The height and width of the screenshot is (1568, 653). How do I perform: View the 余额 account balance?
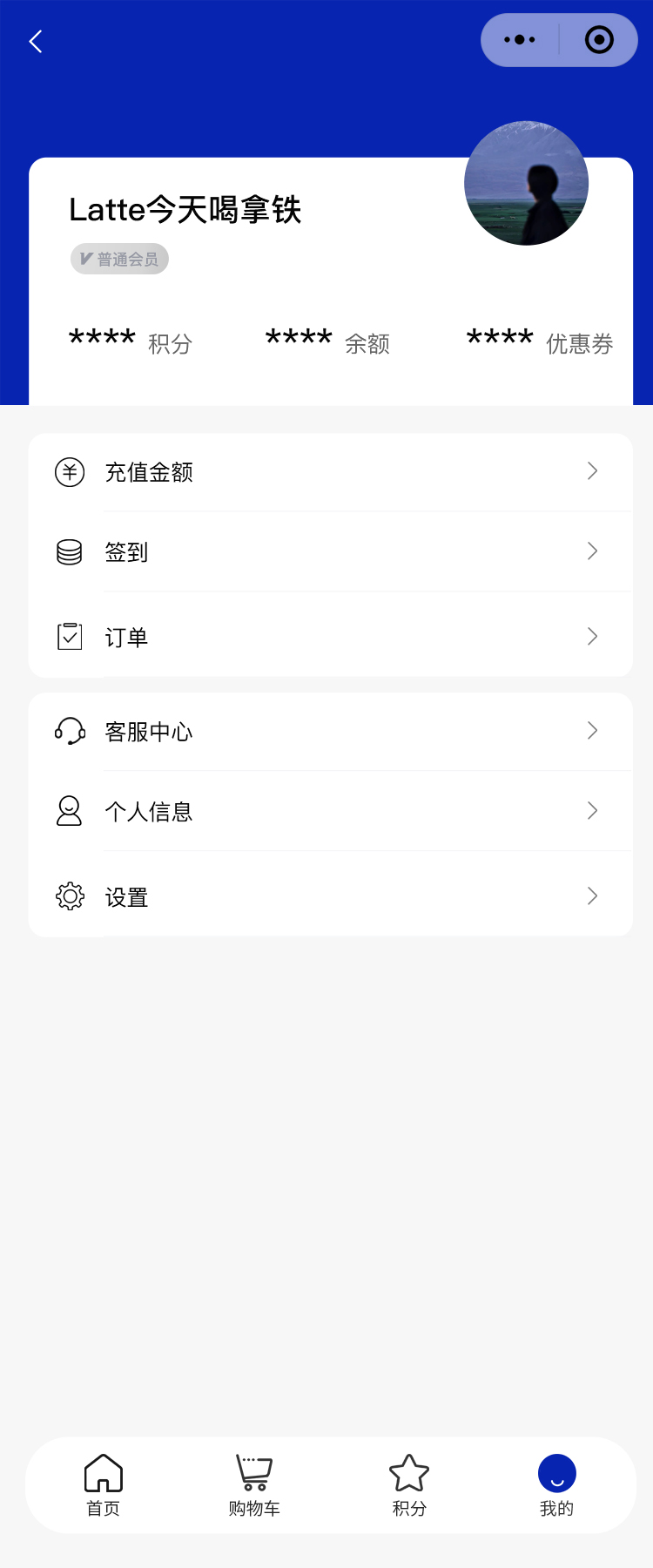click(327, 341)
